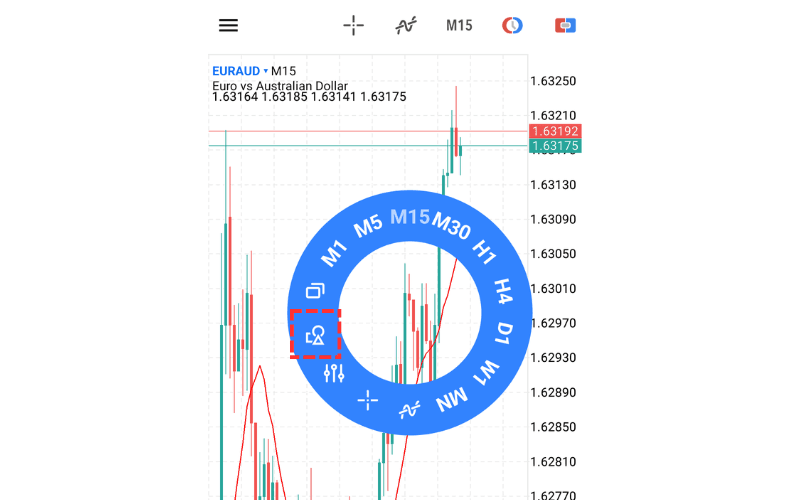Open chart windows icon in radial menu
The width and height of the screenshot is (800, 500).
coord(315,292)
